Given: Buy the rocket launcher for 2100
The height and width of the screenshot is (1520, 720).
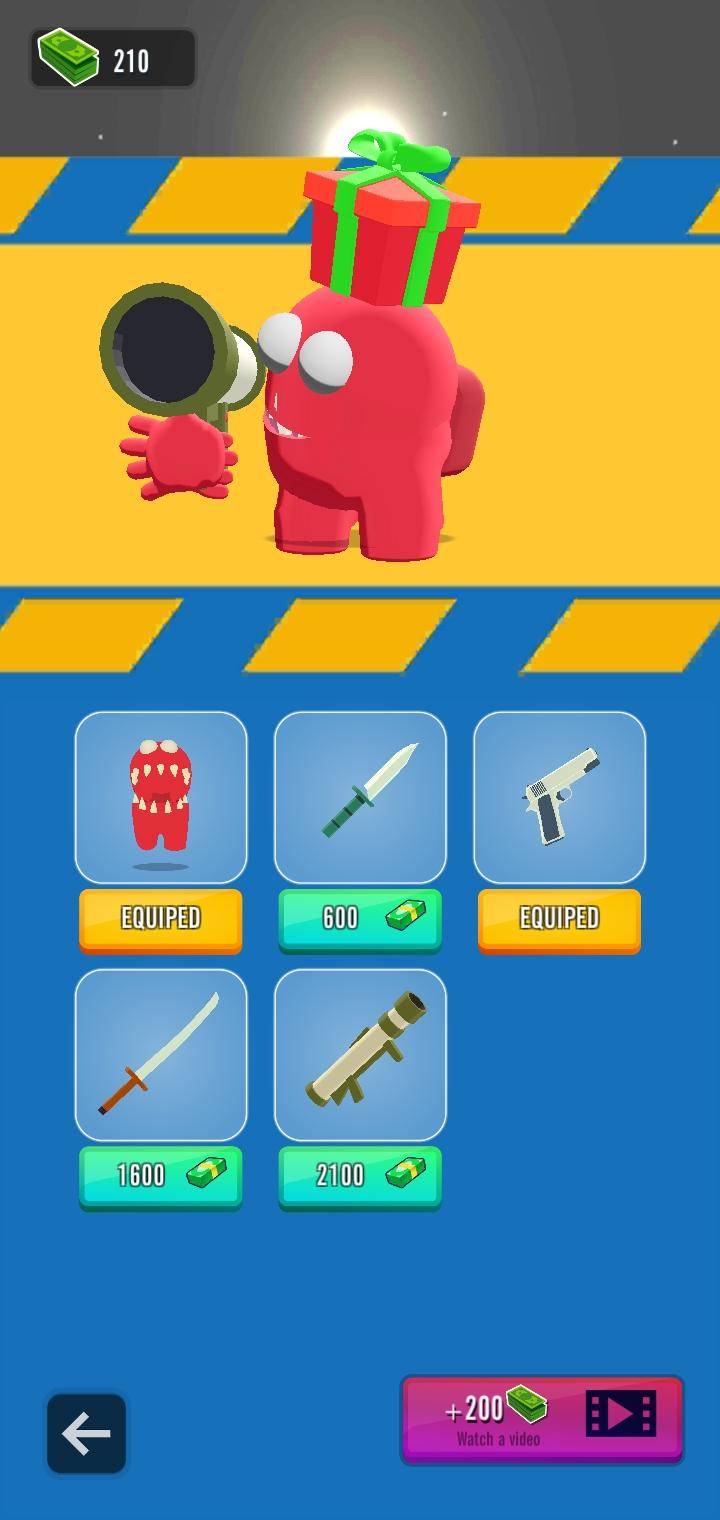Looking at the screenshot, I should point(360,1175).
